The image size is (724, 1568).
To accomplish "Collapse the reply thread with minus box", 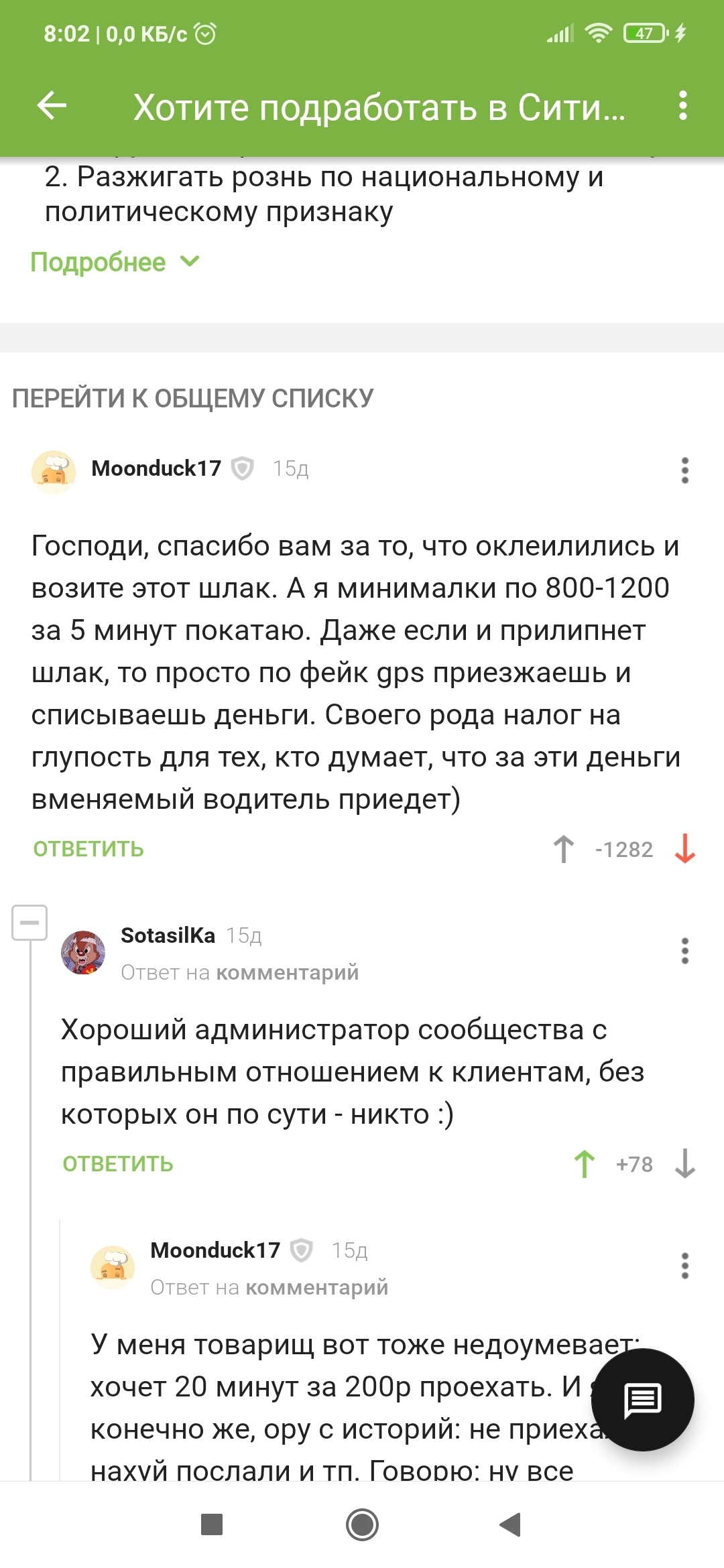I will (x=29, y=923).
